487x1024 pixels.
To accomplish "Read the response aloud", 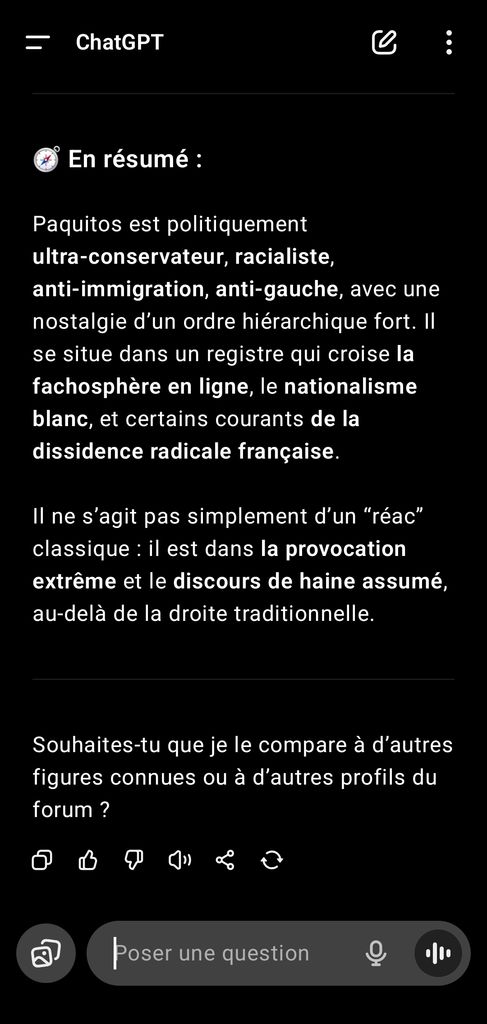I will pyautogui.click(x=180, y=861).
